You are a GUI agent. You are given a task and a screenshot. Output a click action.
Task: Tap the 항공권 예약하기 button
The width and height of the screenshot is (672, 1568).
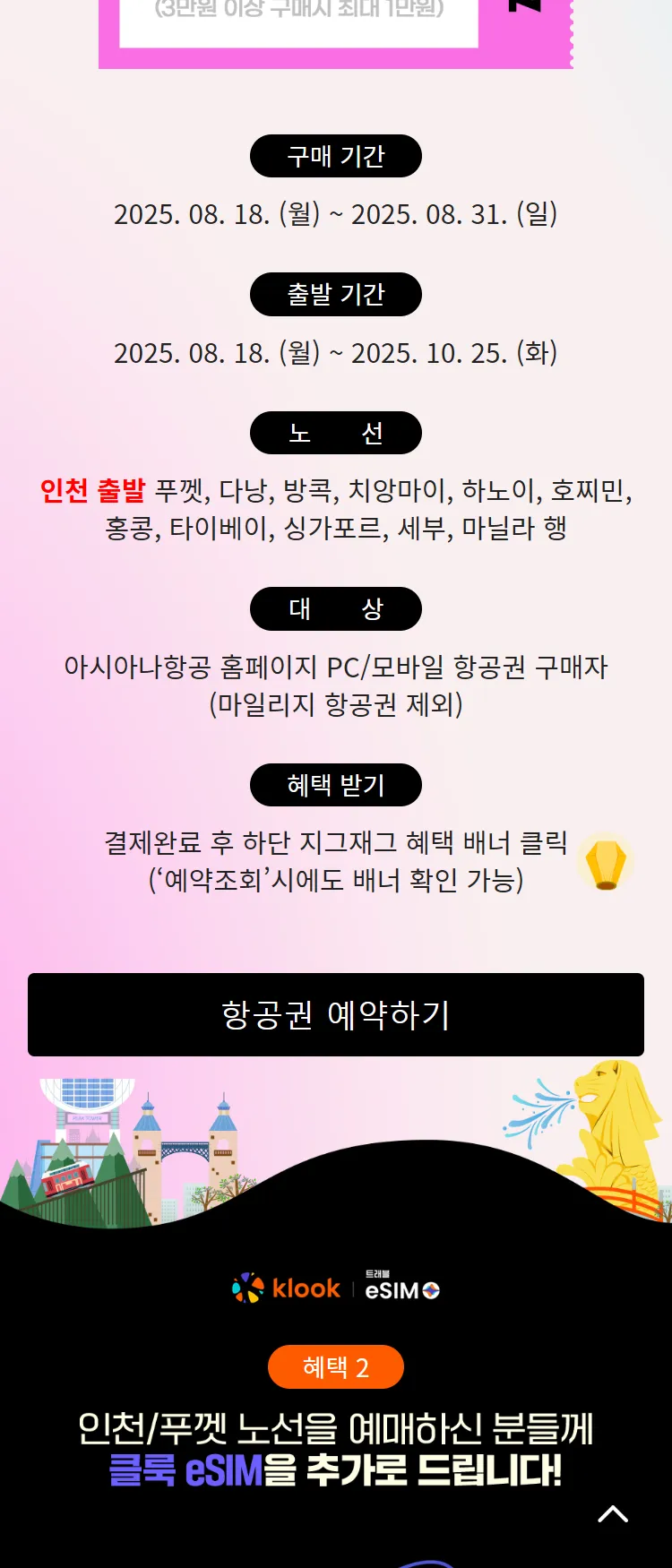[x=336, y=1014]
